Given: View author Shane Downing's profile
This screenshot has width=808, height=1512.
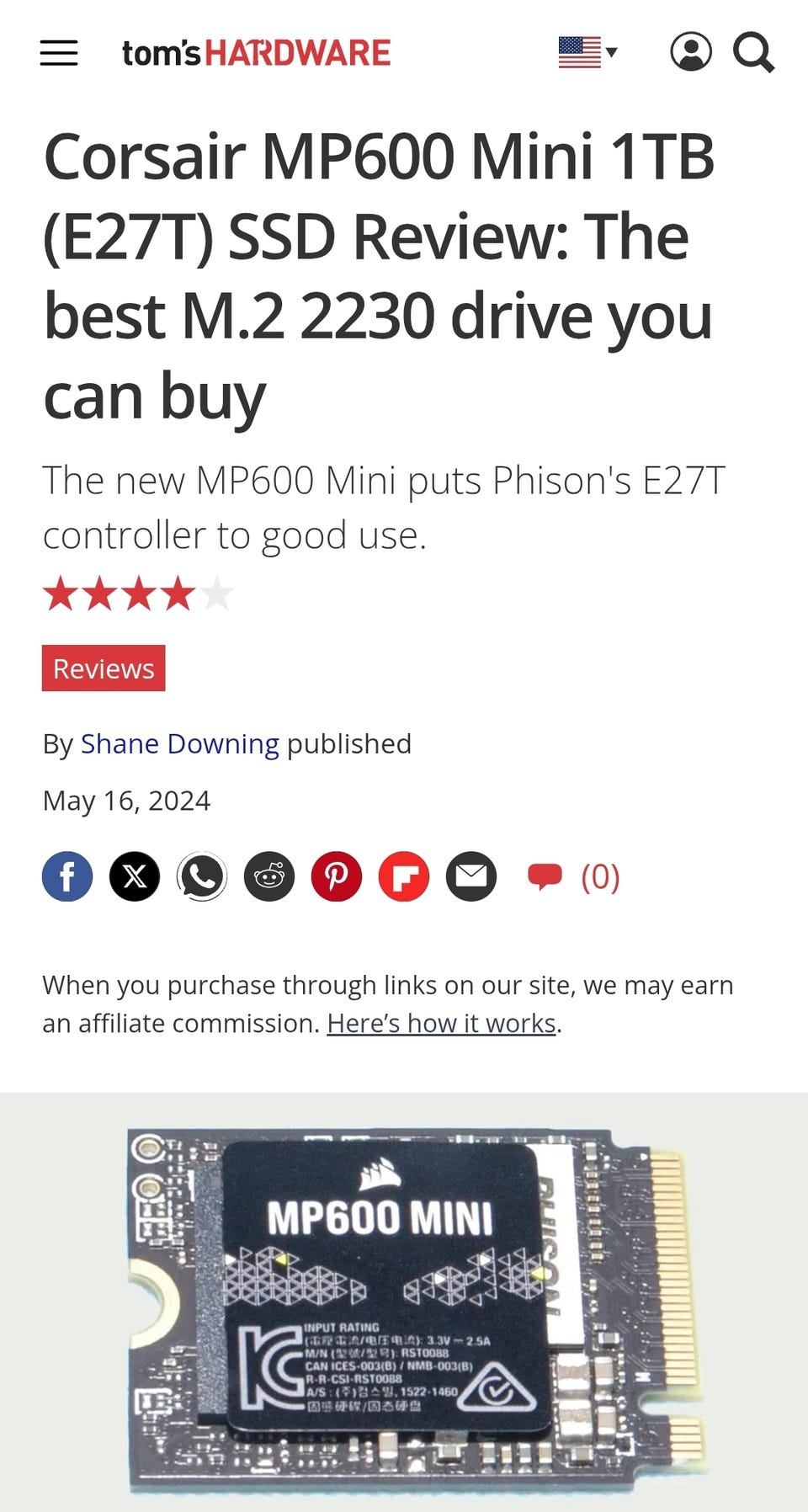Looking at the screenshot, I should [179, 744].
